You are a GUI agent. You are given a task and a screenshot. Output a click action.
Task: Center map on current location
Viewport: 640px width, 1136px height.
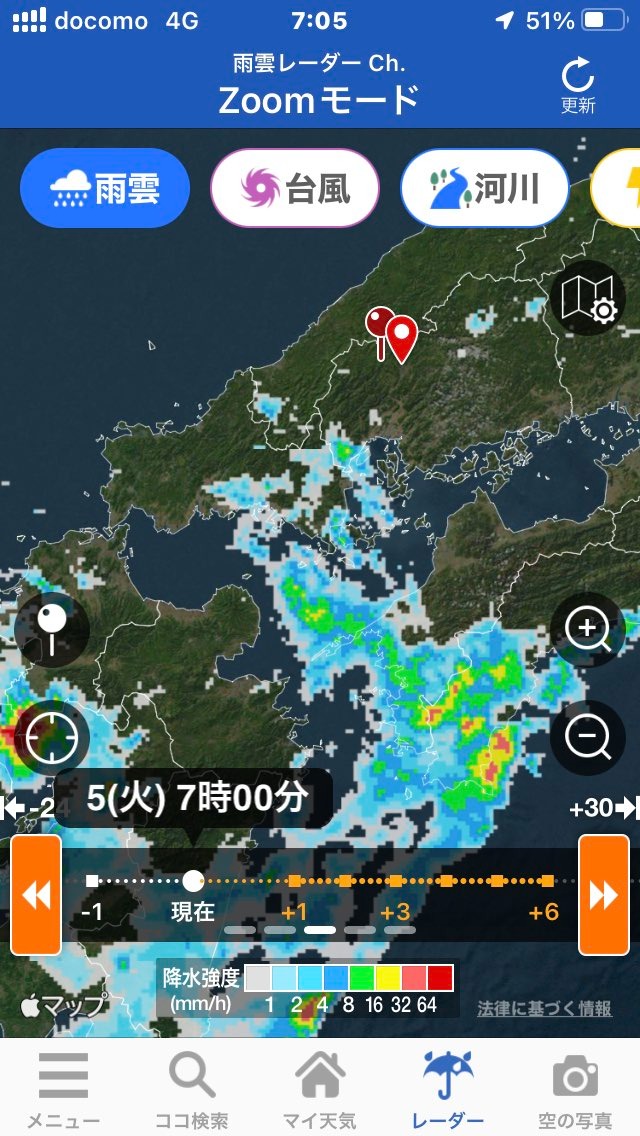(x=52, y=738)
